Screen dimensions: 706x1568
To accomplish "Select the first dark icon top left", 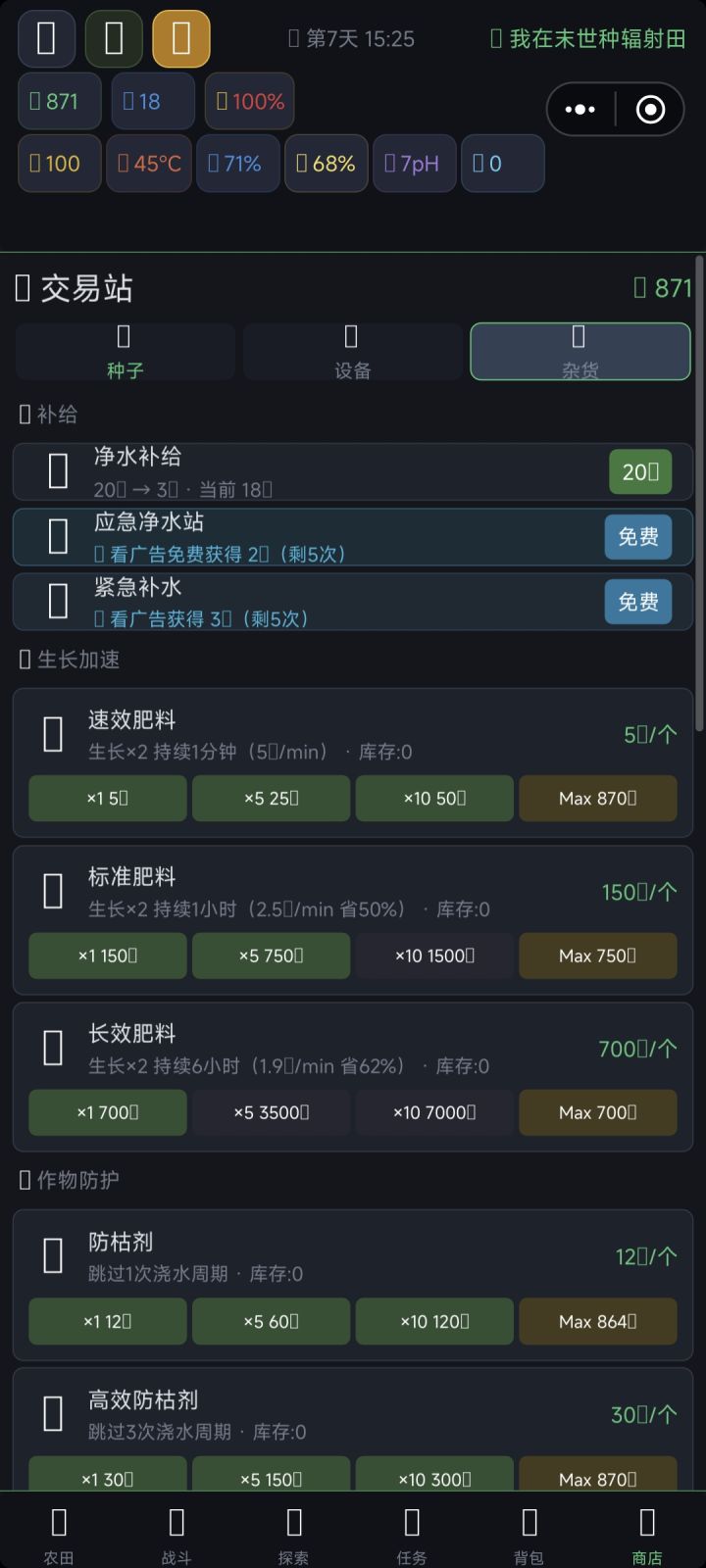I will point(46,38).
